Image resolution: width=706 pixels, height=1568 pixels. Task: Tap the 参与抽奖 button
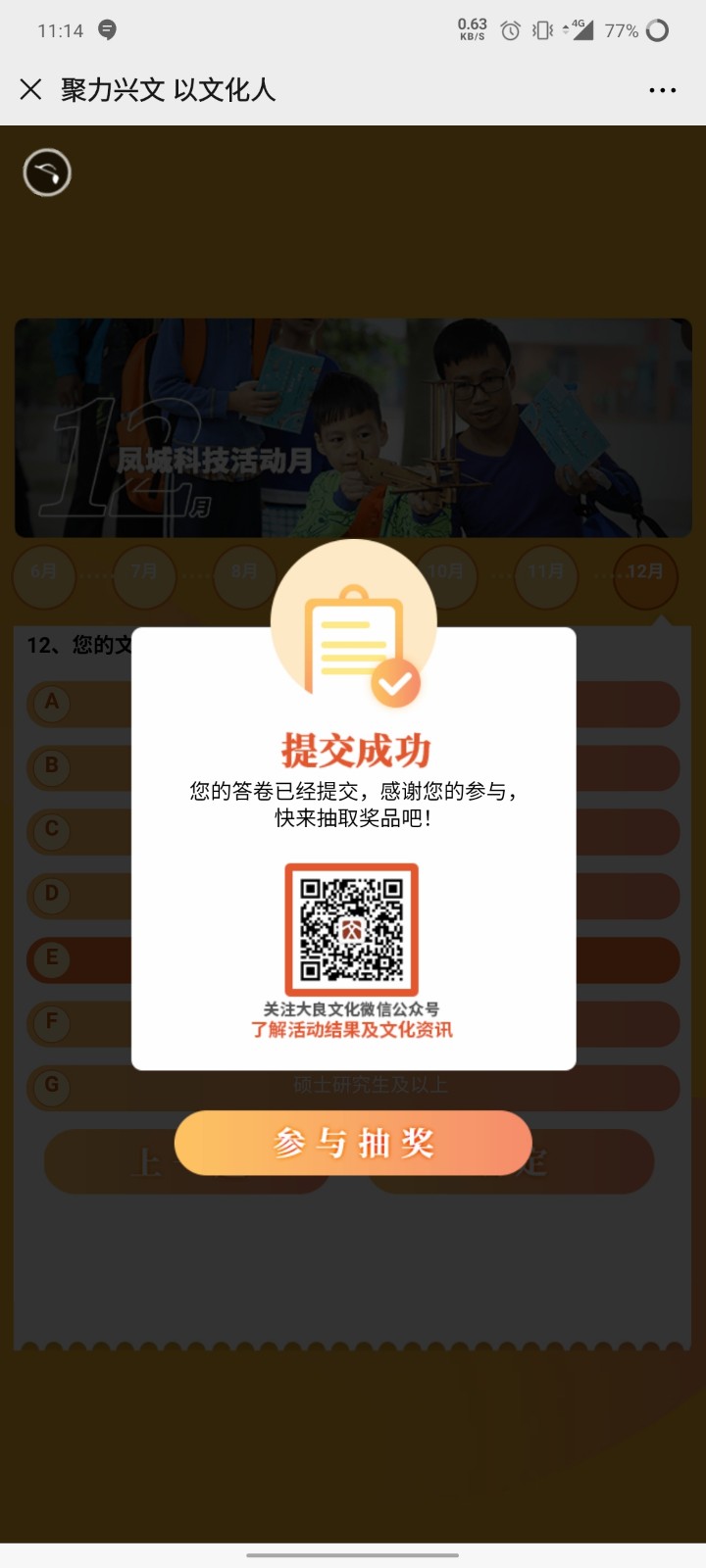tap(353, 1143)
